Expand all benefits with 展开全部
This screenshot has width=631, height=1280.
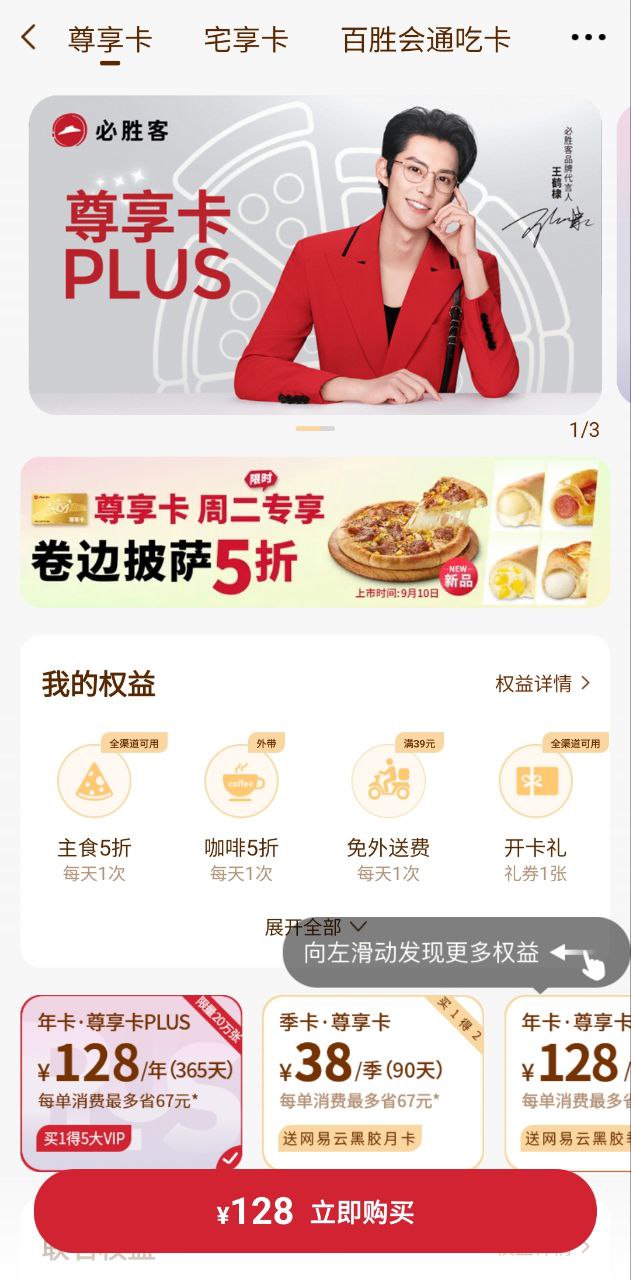(x=315, y=927)
